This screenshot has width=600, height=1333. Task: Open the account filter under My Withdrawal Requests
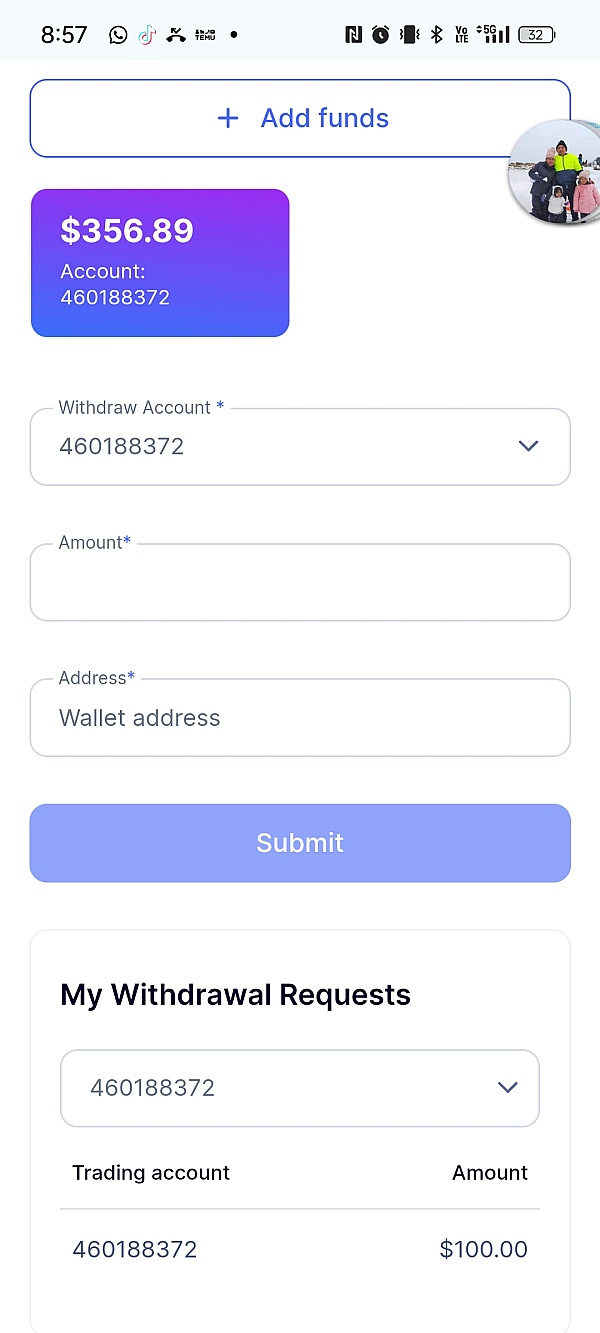pos(300,1088)
